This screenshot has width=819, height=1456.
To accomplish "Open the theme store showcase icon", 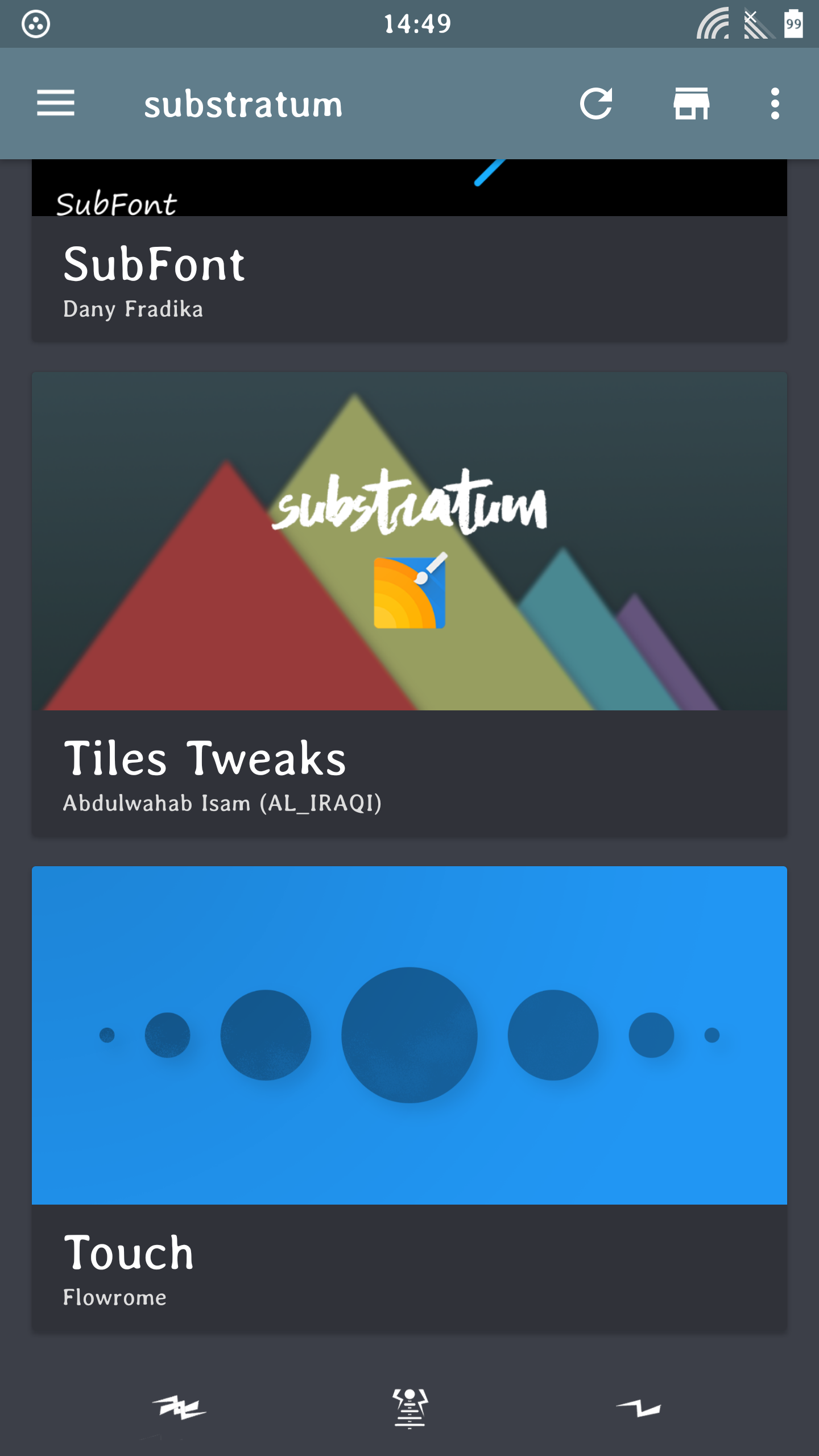I will tap(691, 104).
